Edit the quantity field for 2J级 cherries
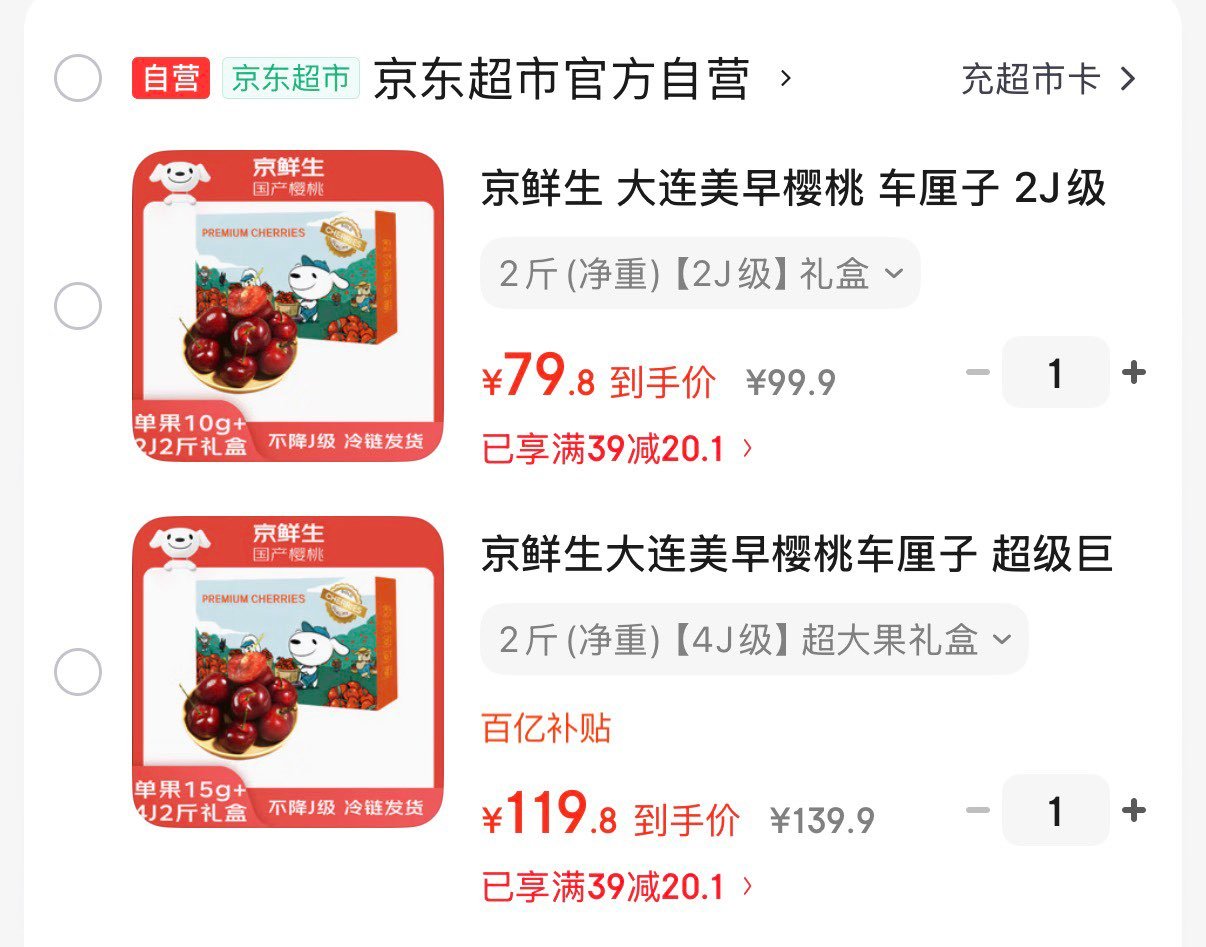Viewport: 1206px width, 947px height. (1055, 373)
